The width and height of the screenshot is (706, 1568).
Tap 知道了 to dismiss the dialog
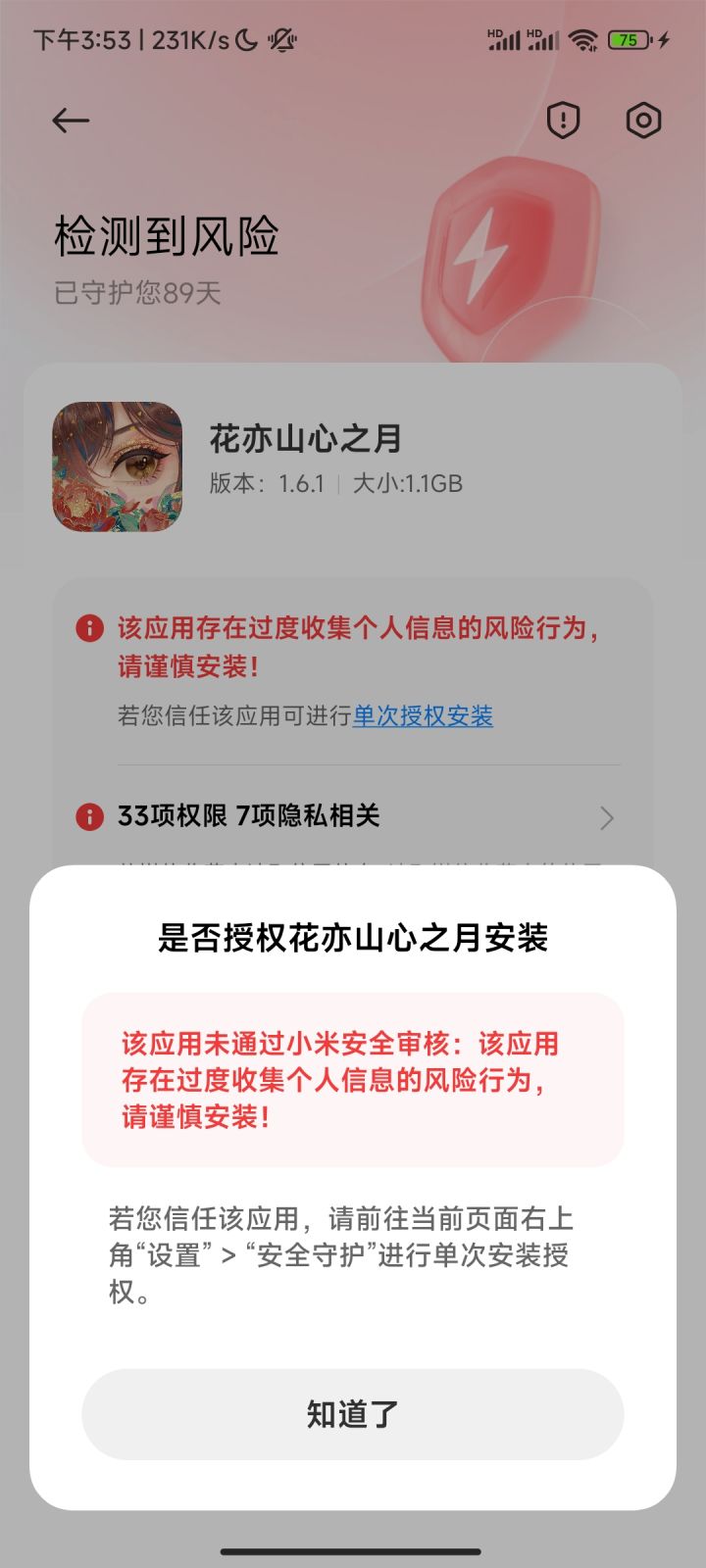click(353, 1413)
